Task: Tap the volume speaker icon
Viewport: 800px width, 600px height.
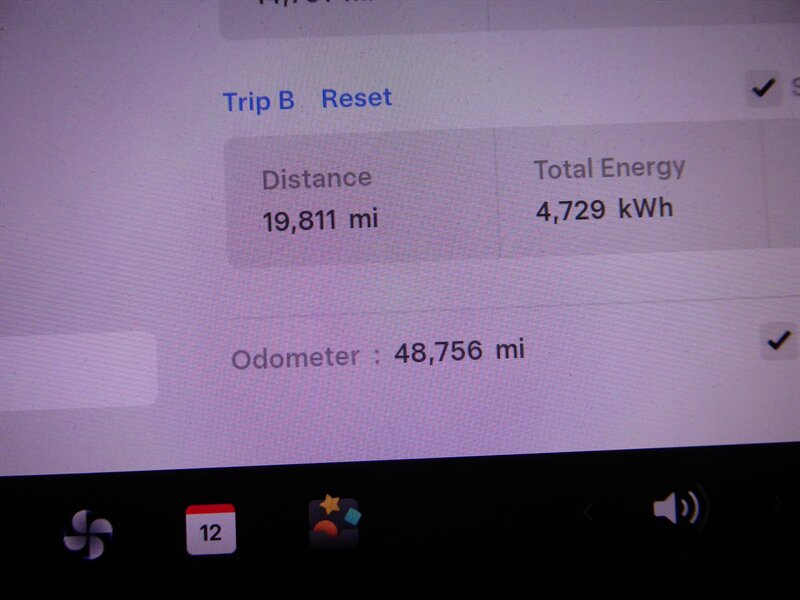Action: (678, 509)
